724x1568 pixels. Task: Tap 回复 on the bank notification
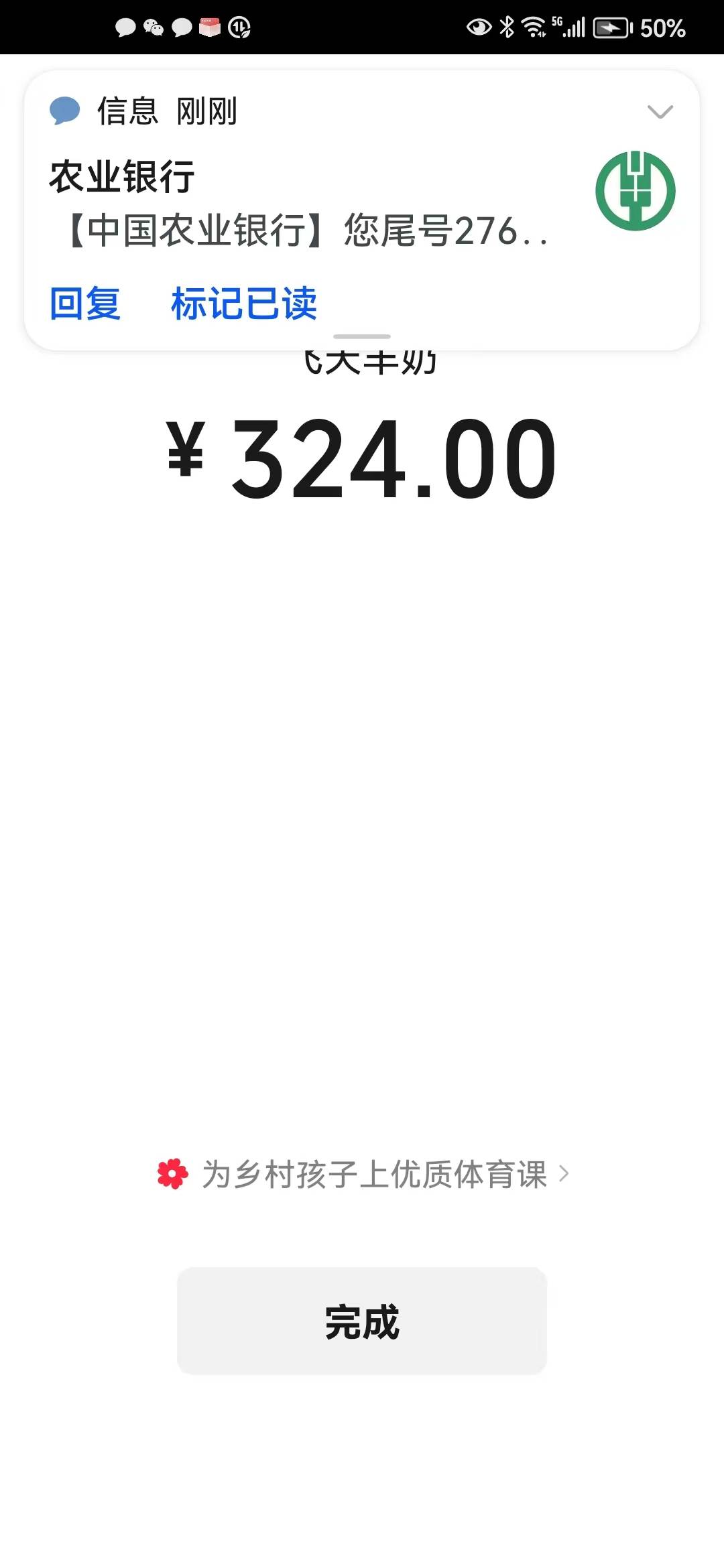coord(85,303)
